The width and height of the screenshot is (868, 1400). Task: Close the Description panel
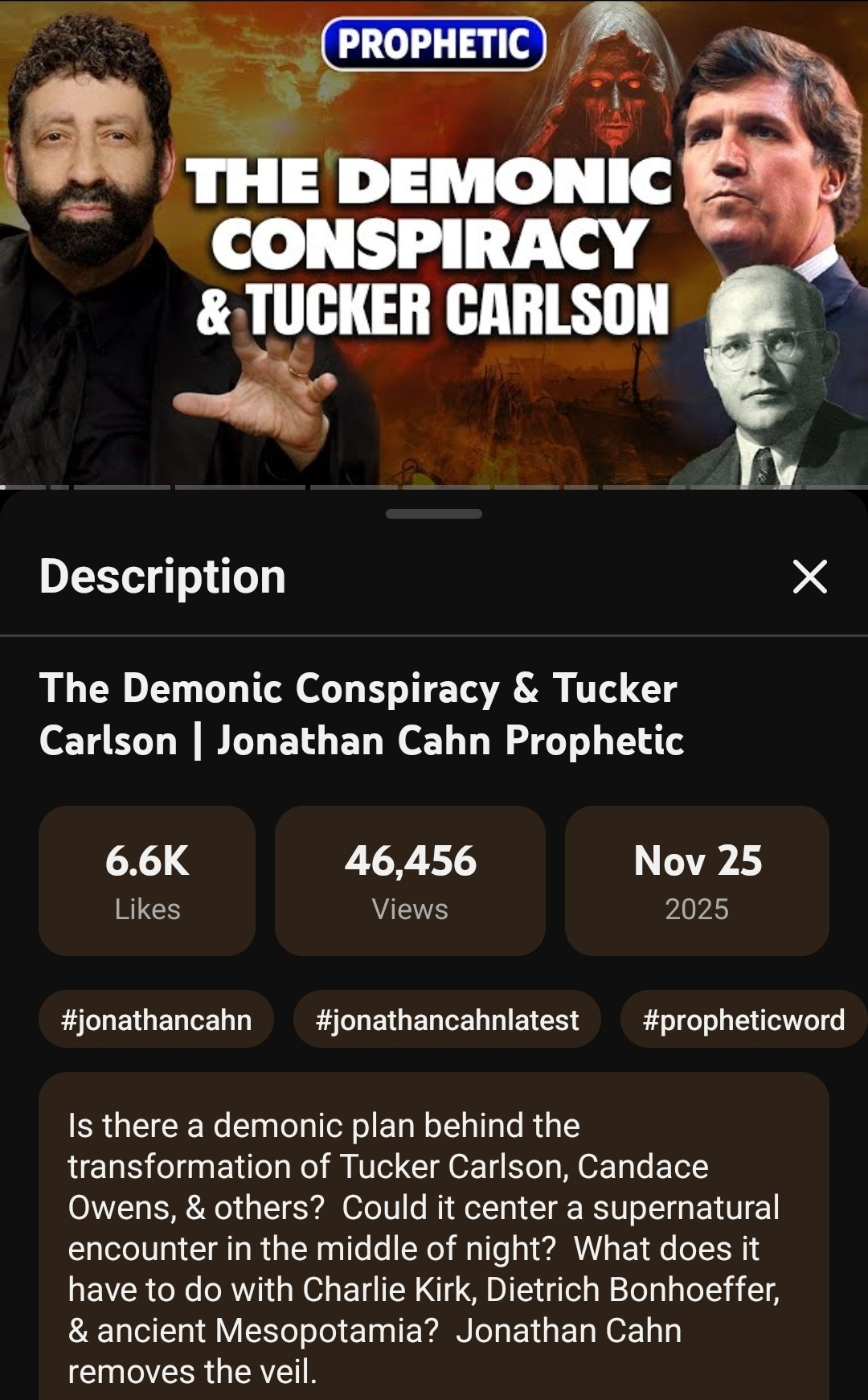[809, 577]
